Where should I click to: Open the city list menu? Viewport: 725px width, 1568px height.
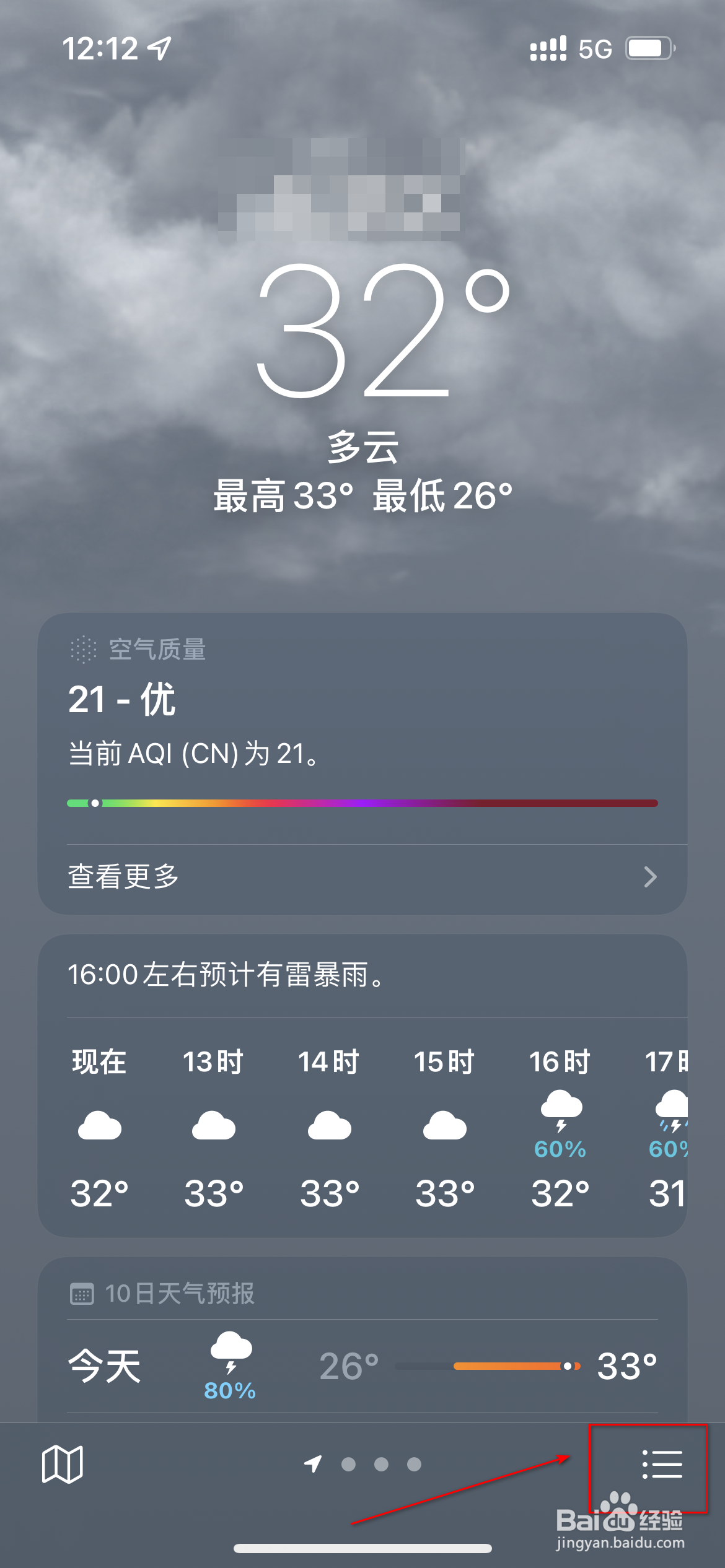coord(662,1464)
